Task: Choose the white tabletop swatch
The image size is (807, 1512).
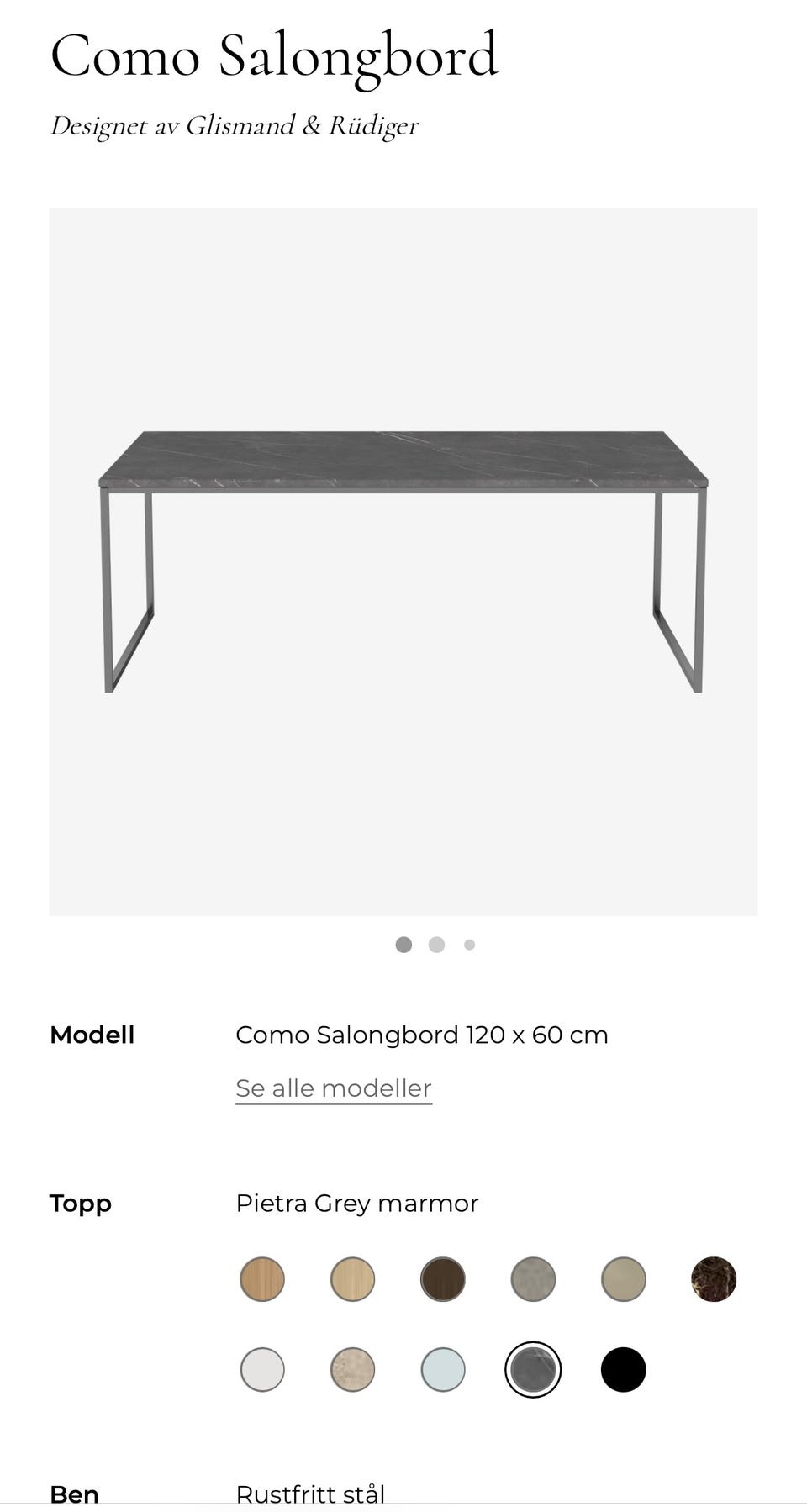Action: coord(262,1369)
